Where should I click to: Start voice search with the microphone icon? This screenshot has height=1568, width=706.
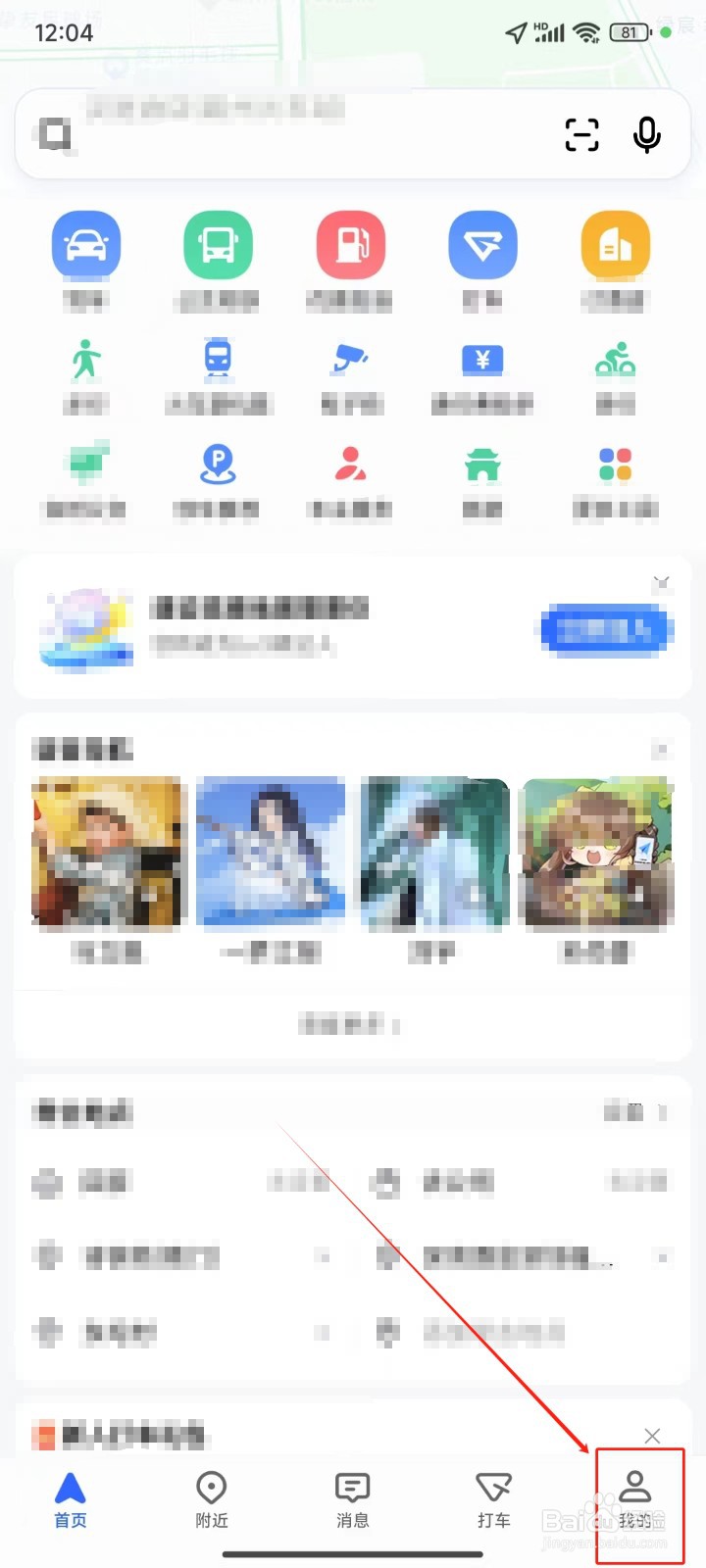coord(646,135)
